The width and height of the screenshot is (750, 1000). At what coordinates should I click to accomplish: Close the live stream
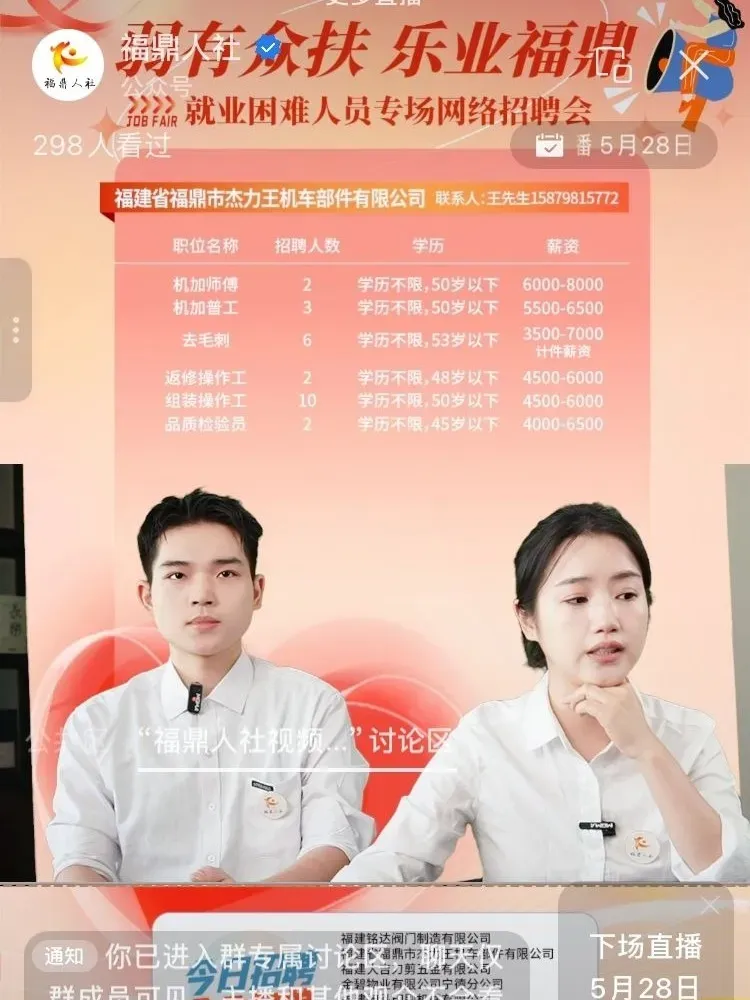point(693,68)
